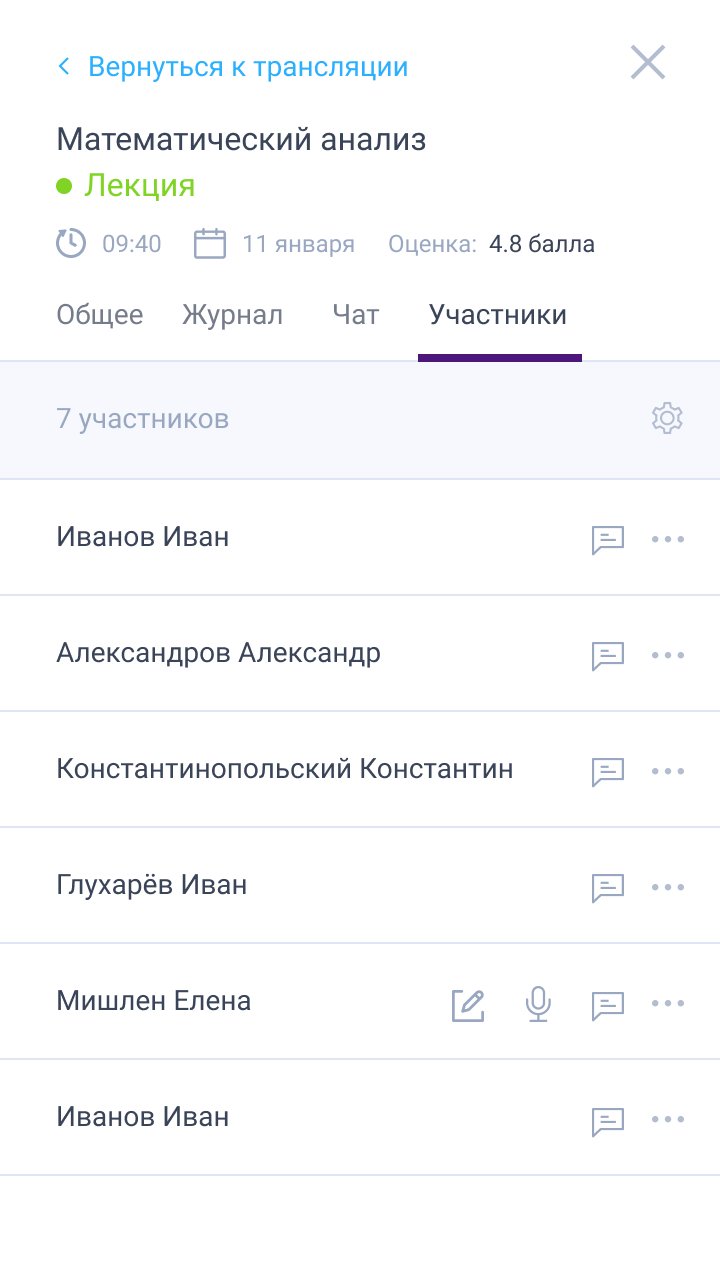This screenshot has width=720, height=1280.
Task: Open the Журнал tab
Action: 232,315
